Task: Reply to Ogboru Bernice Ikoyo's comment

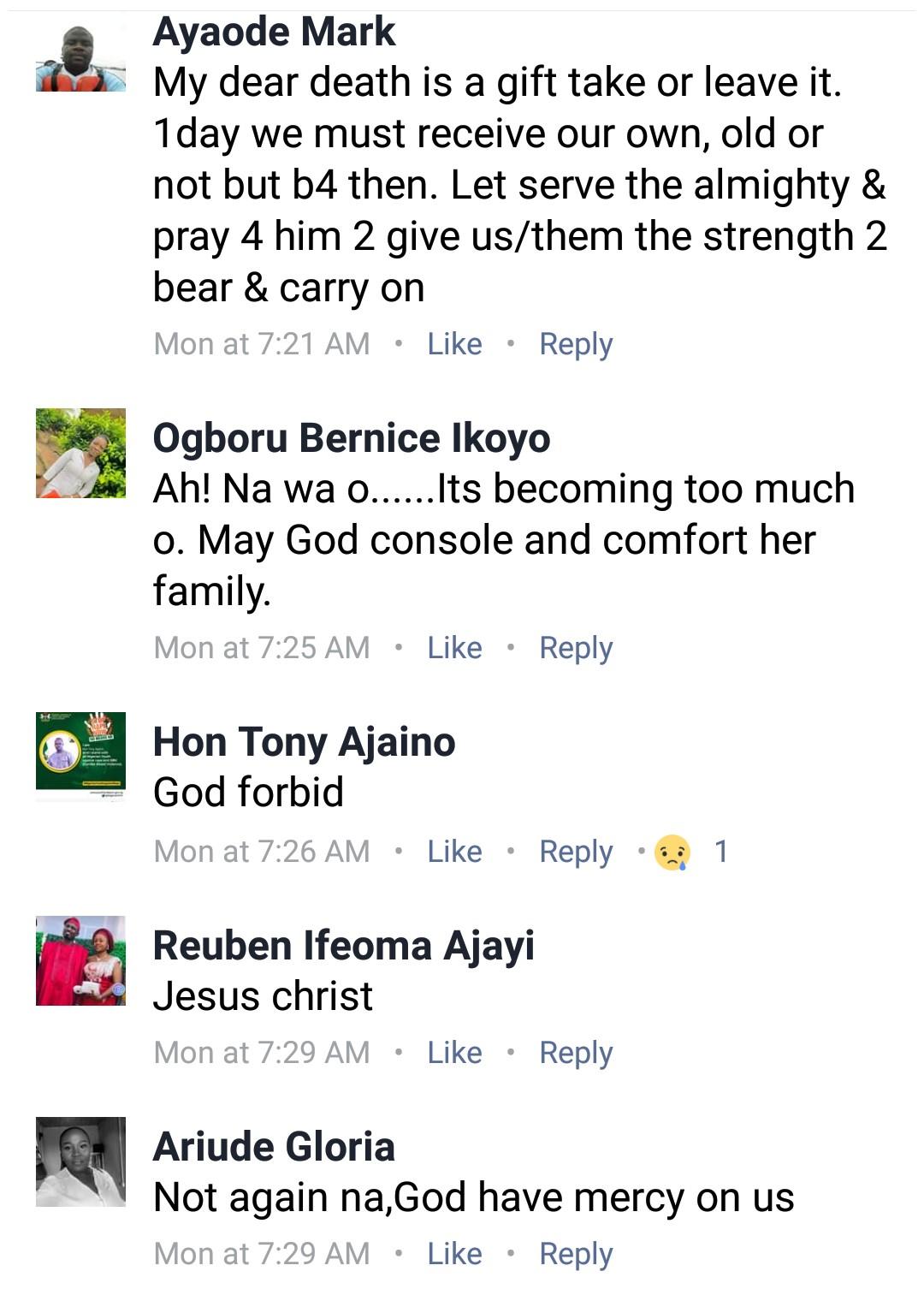Action: point(576,648)
